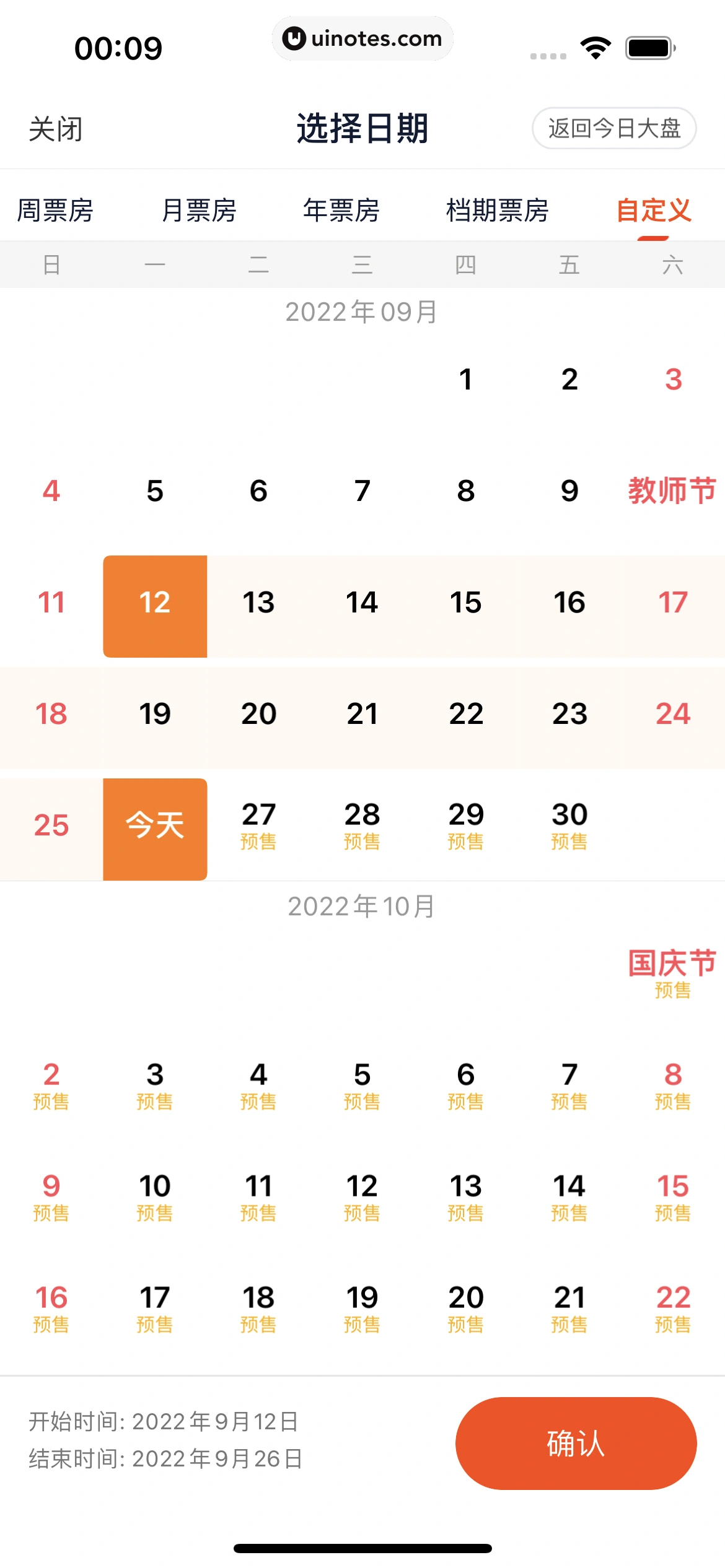Pick September 24 in the calendar

(672, 713)
